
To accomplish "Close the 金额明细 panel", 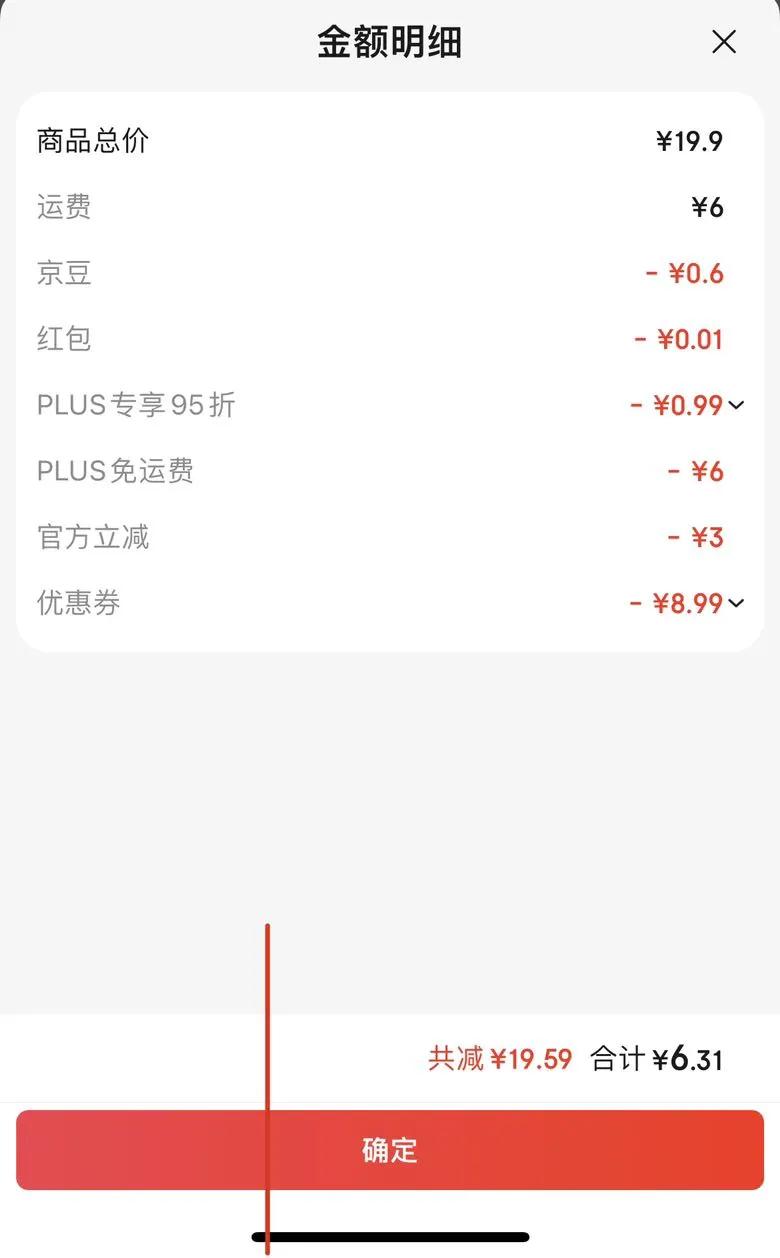I will [723, 42].
